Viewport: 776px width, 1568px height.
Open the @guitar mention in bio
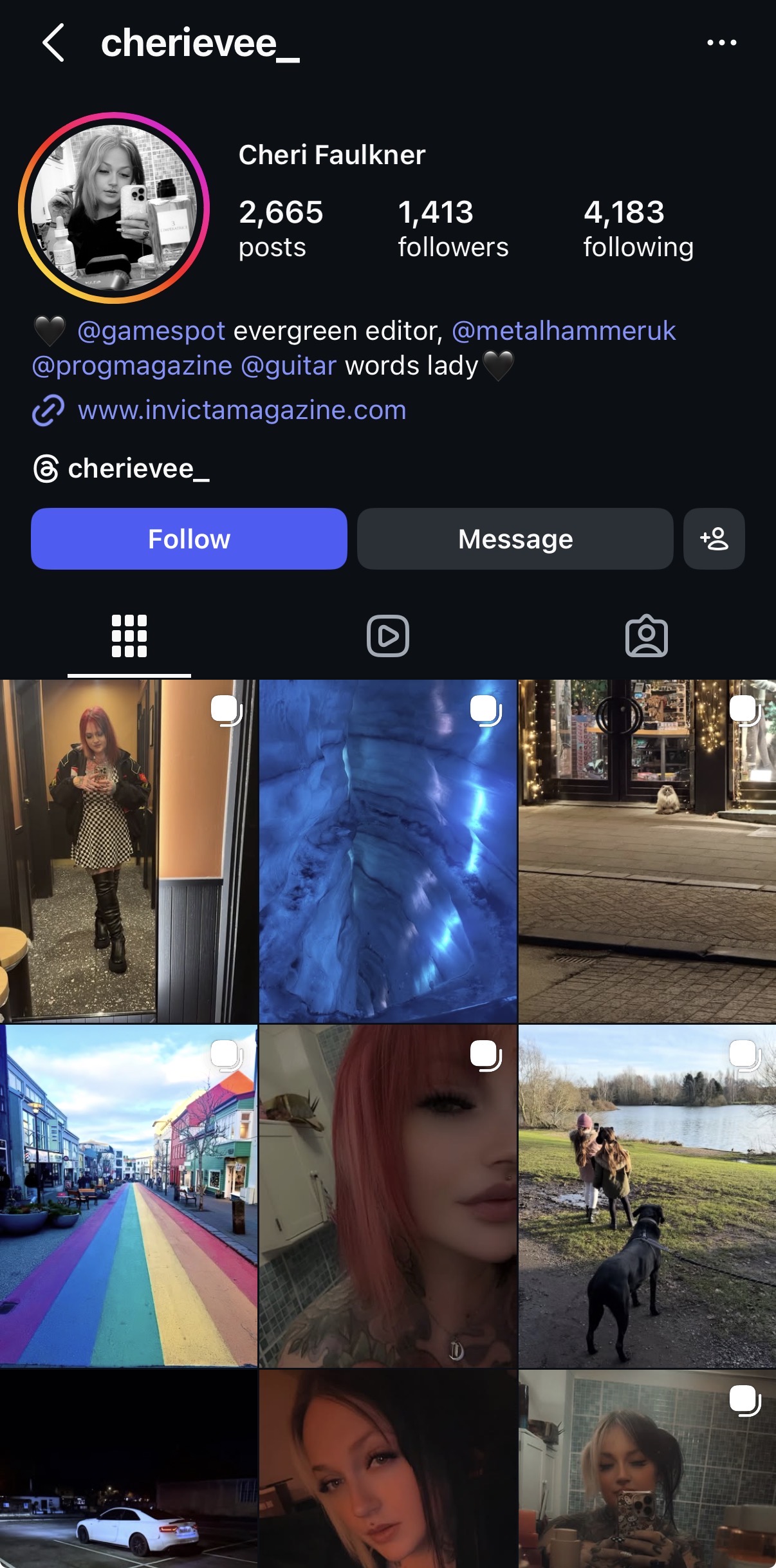(x=288, y=366)
